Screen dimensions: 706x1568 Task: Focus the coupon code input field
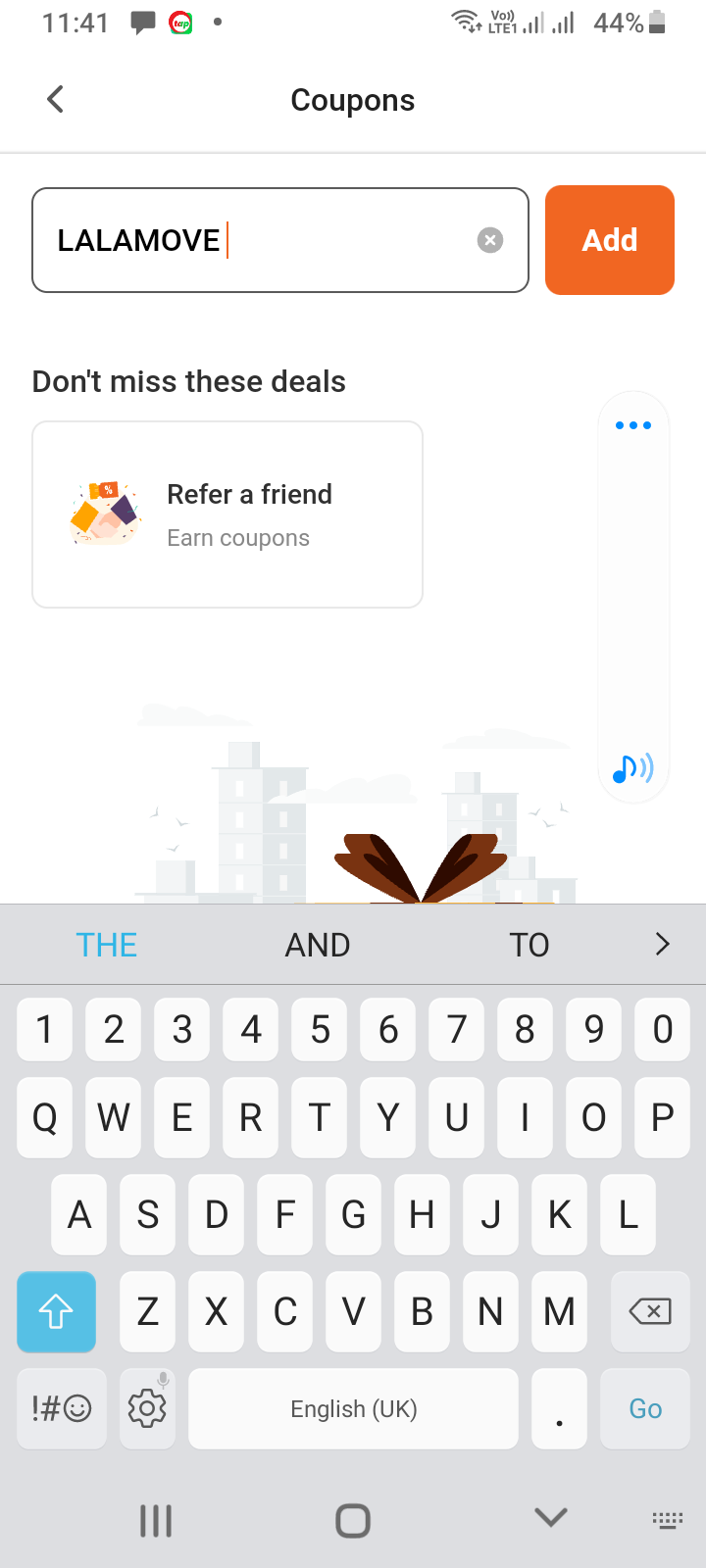click(x=280, y=240)
